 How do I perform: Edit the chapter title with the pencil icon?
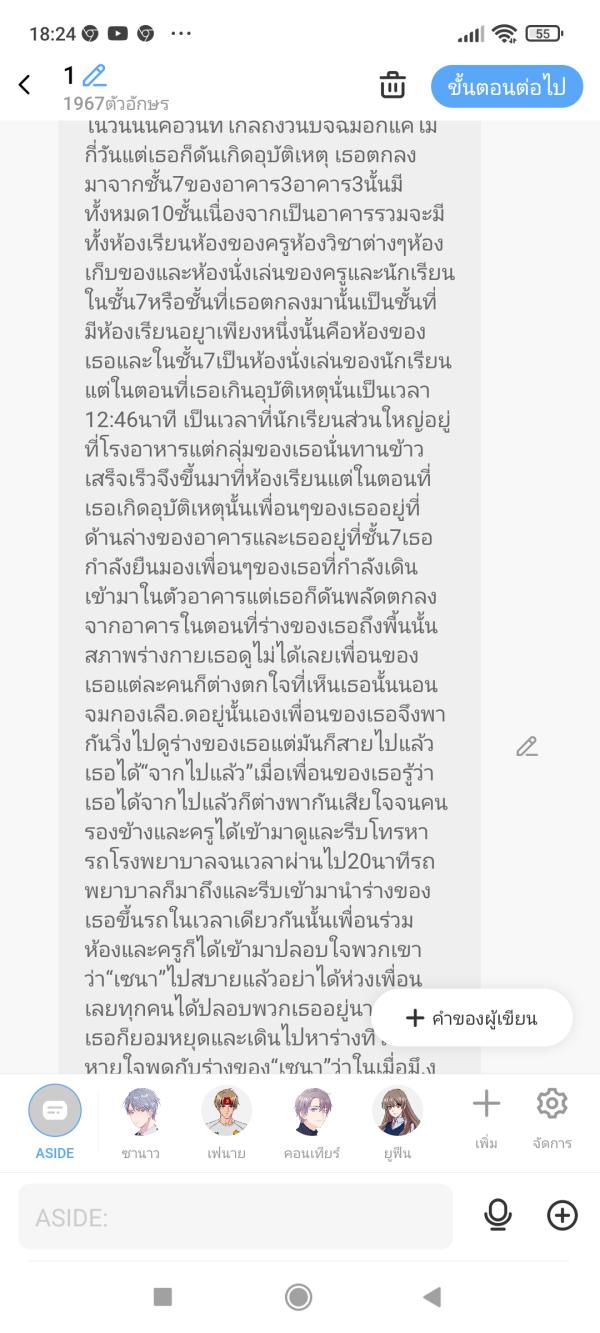pos(94,75)
